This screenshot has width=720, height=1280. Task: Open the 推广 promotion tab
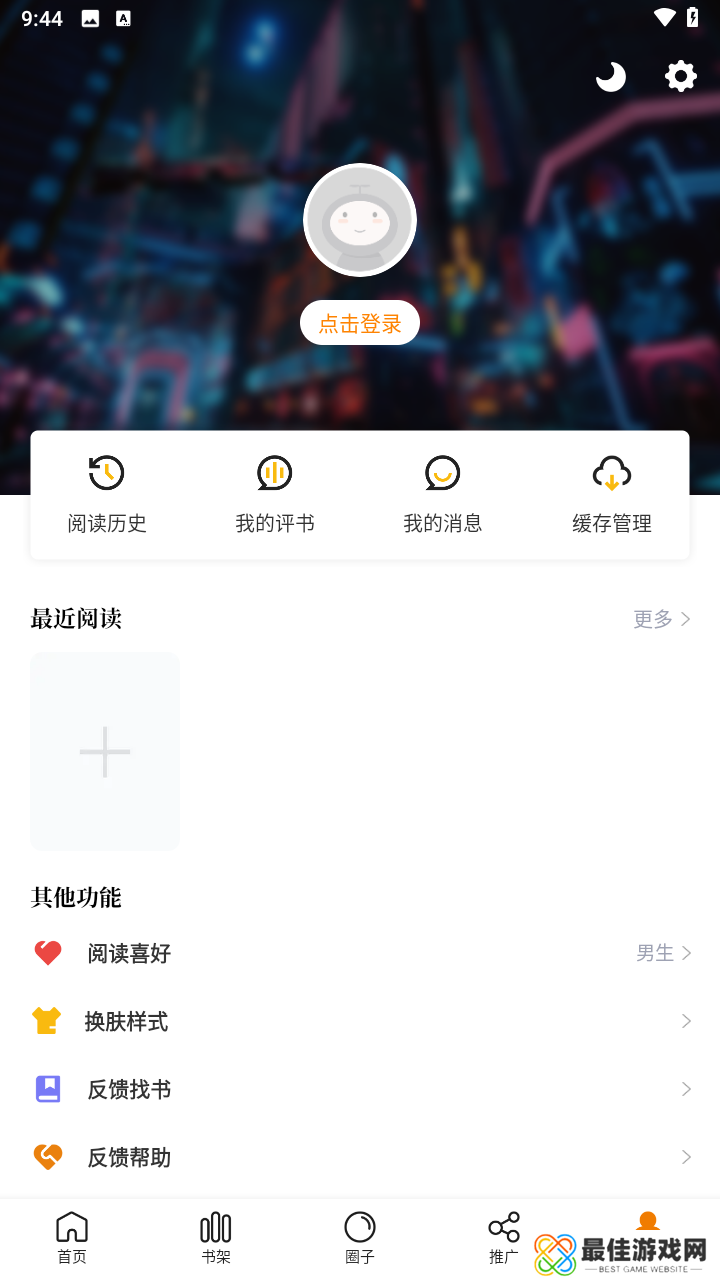503,1236
